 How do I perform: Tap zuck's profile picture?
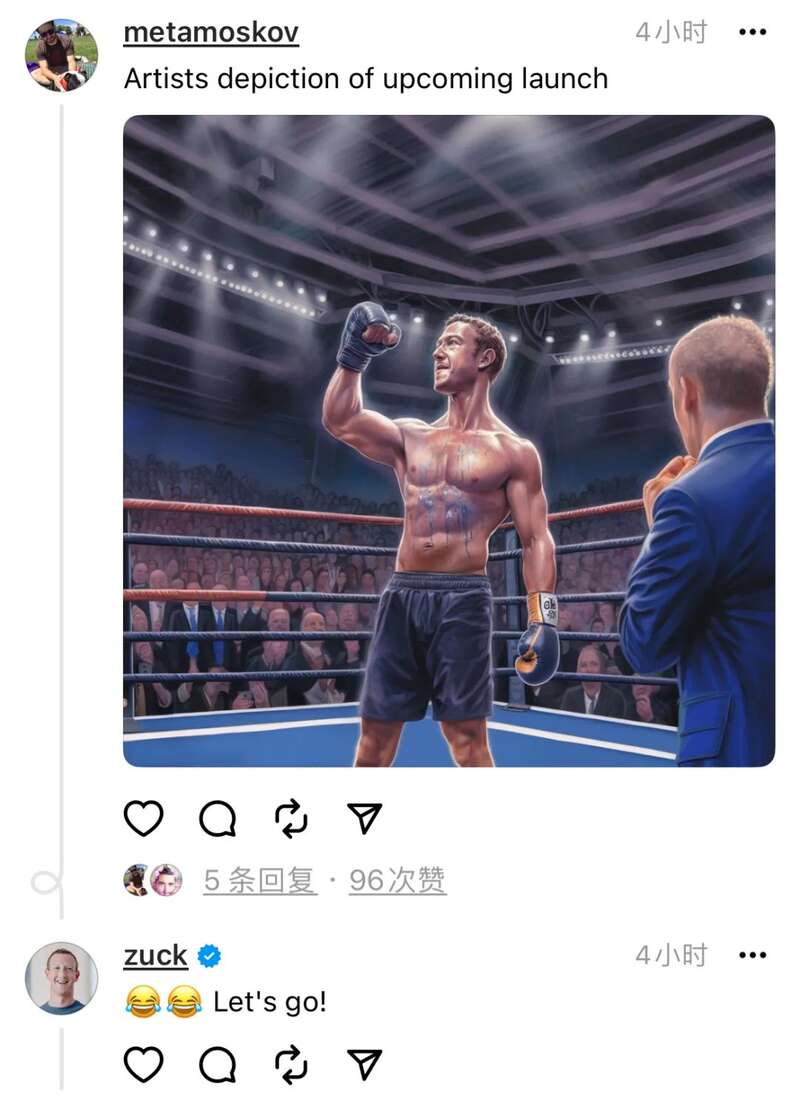61,978
